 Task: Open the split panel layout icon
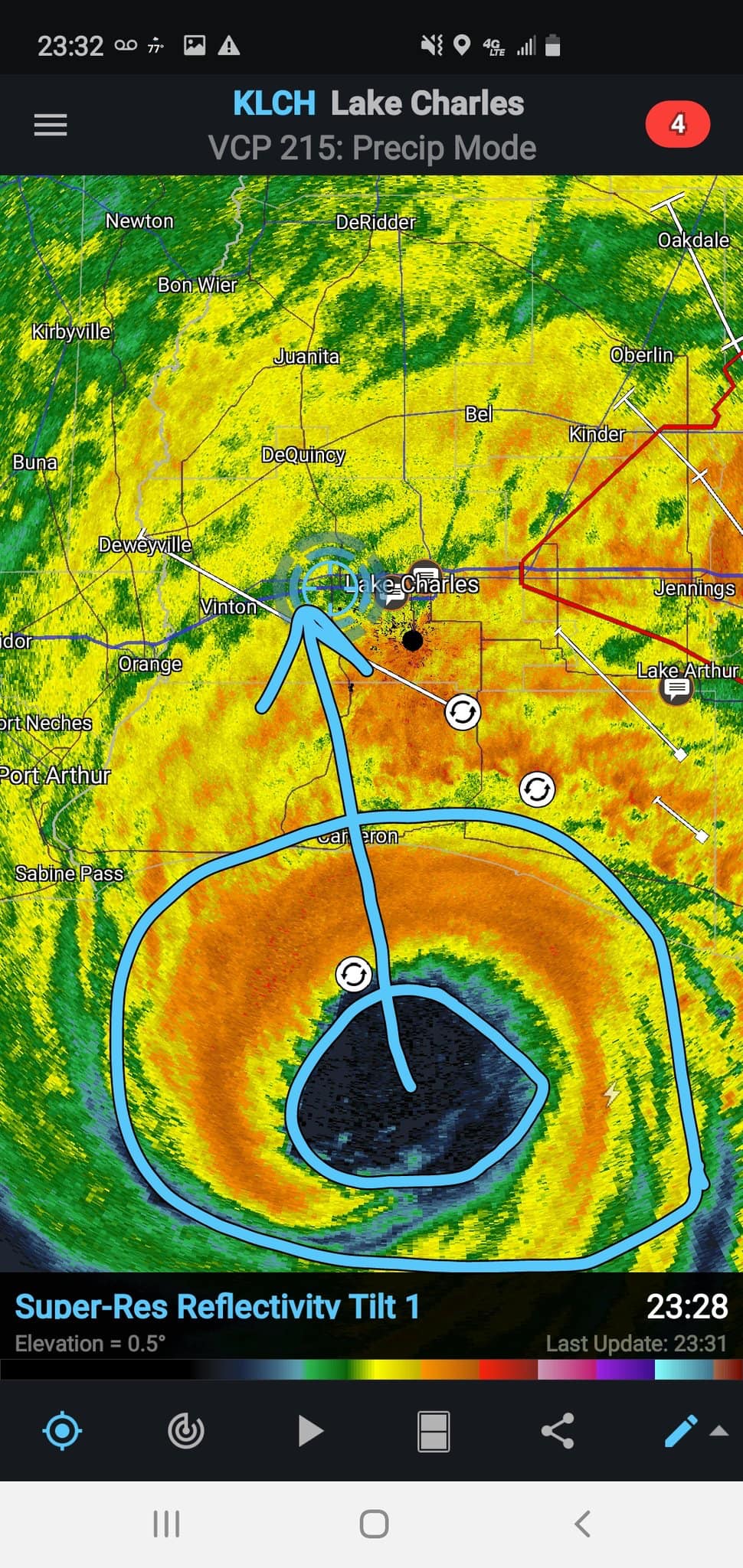(x=433, y=1430)
